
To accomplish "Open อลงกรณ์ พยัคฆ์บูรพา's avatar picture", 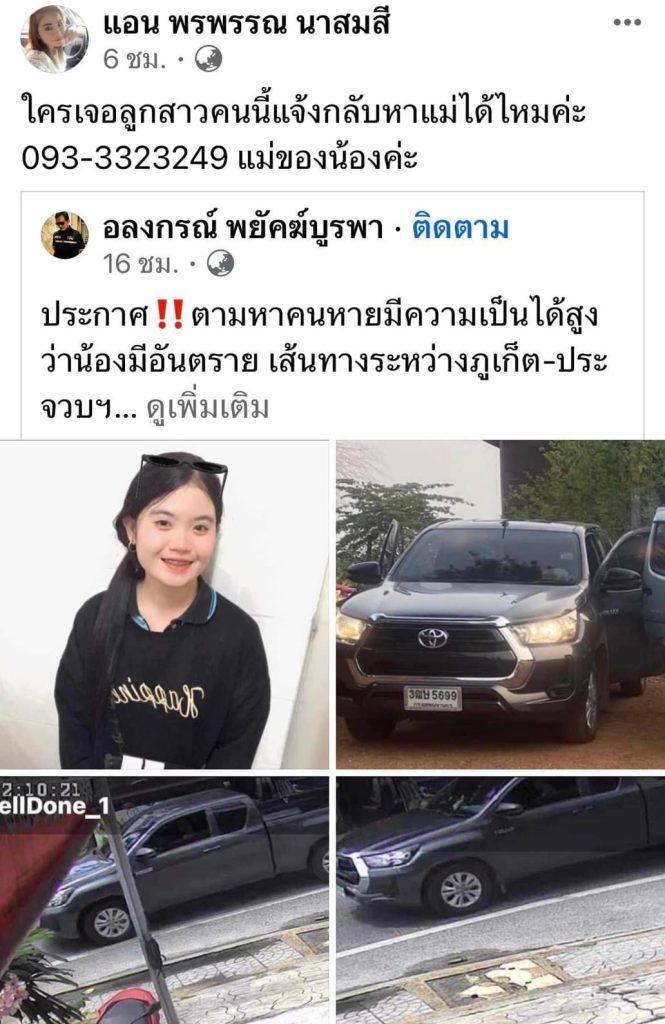I will [x=65, y=236].
